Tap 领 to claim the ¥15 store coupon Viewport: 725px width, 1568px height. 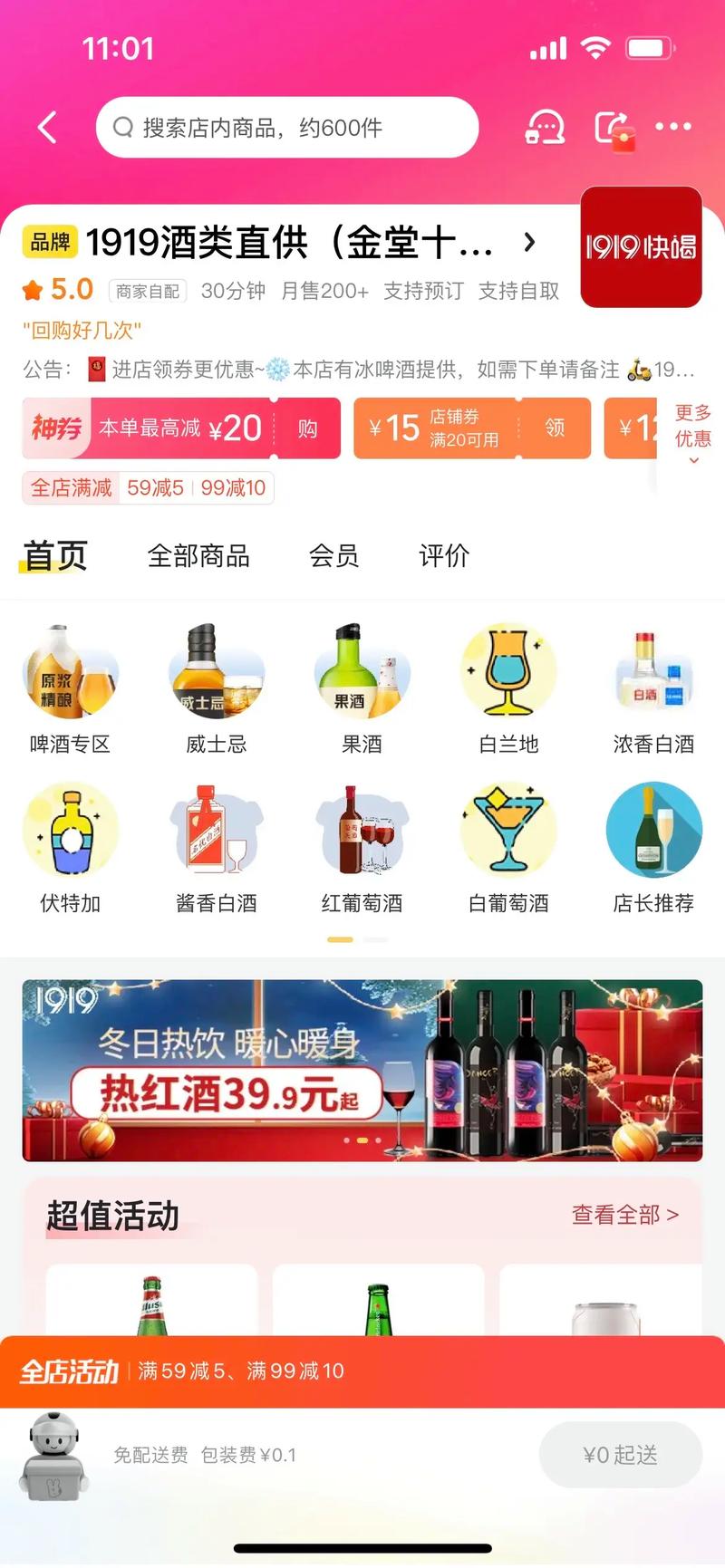pos(556,428)
